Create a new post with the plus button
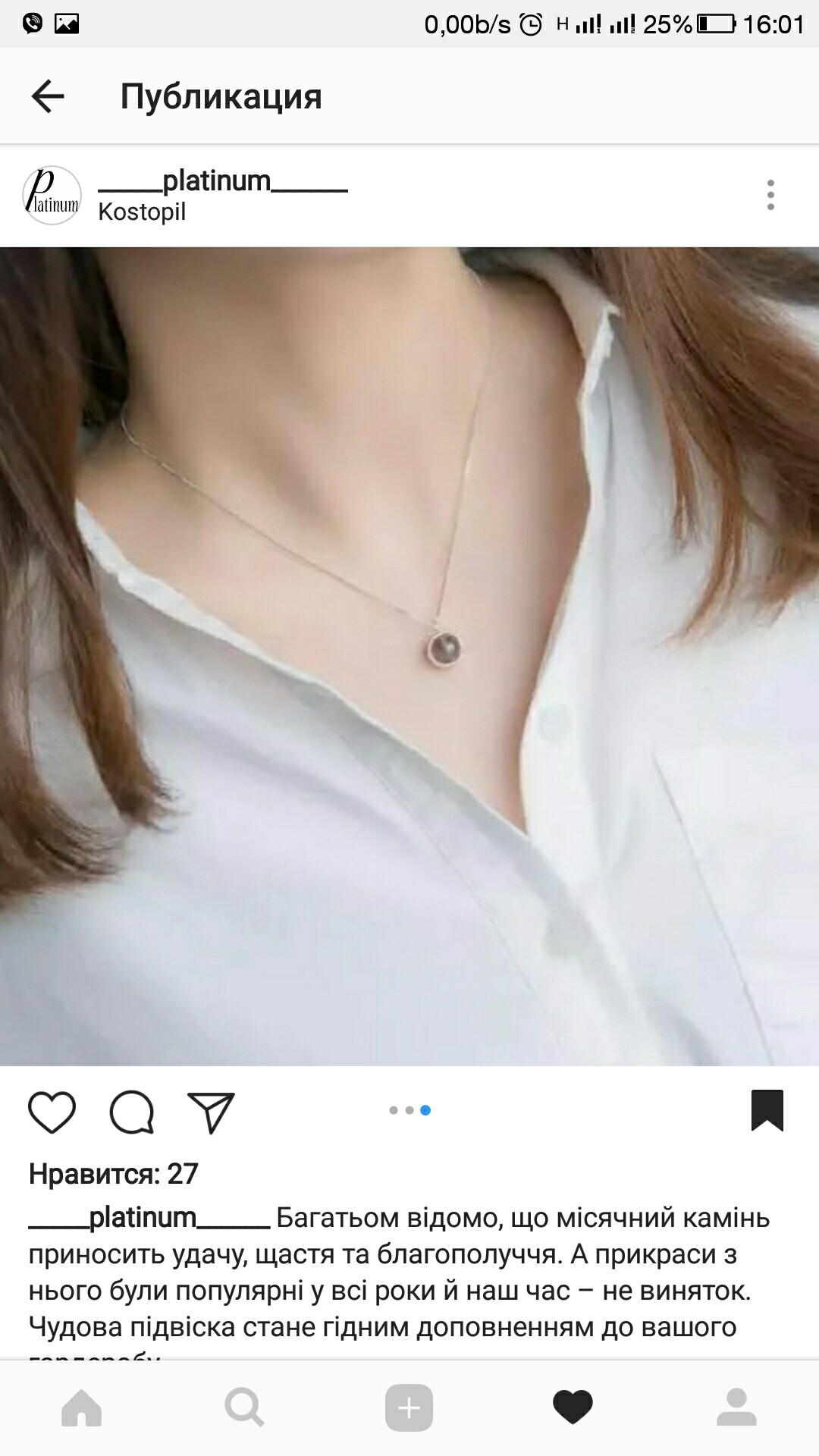Image resolution: width=819 pixels, height=1456 pixels. pyautogui.click(x=409, y=1407)
